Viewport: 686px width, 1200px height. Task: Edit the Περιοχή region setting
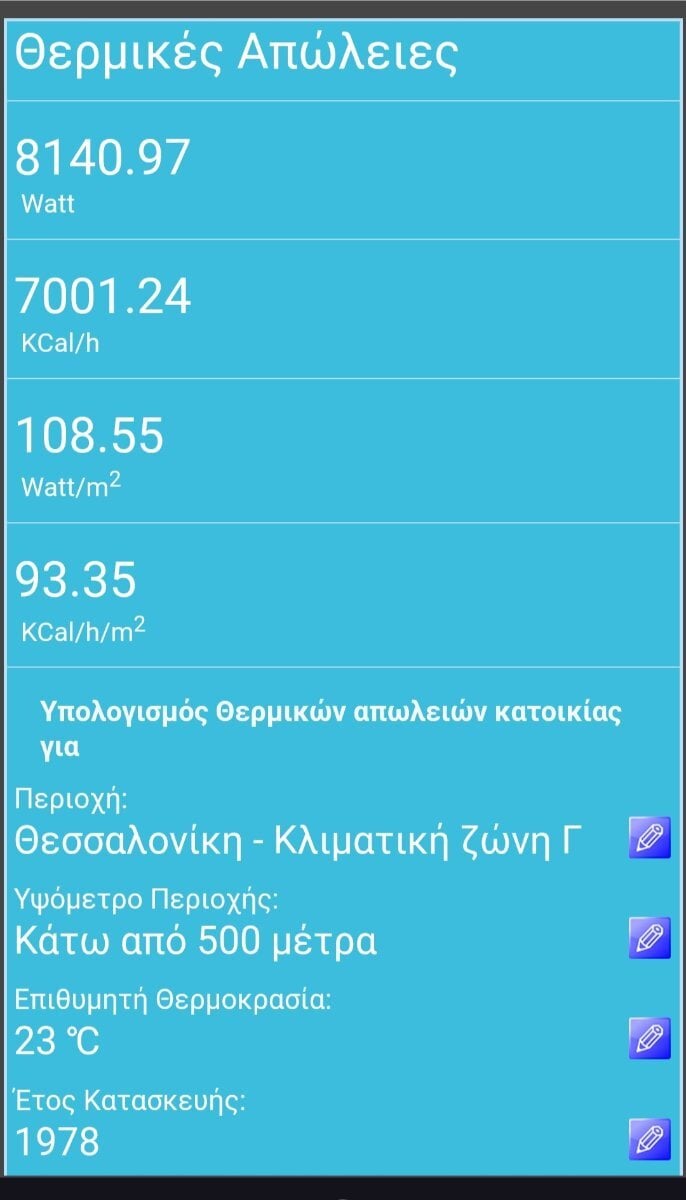click(649, 837)
